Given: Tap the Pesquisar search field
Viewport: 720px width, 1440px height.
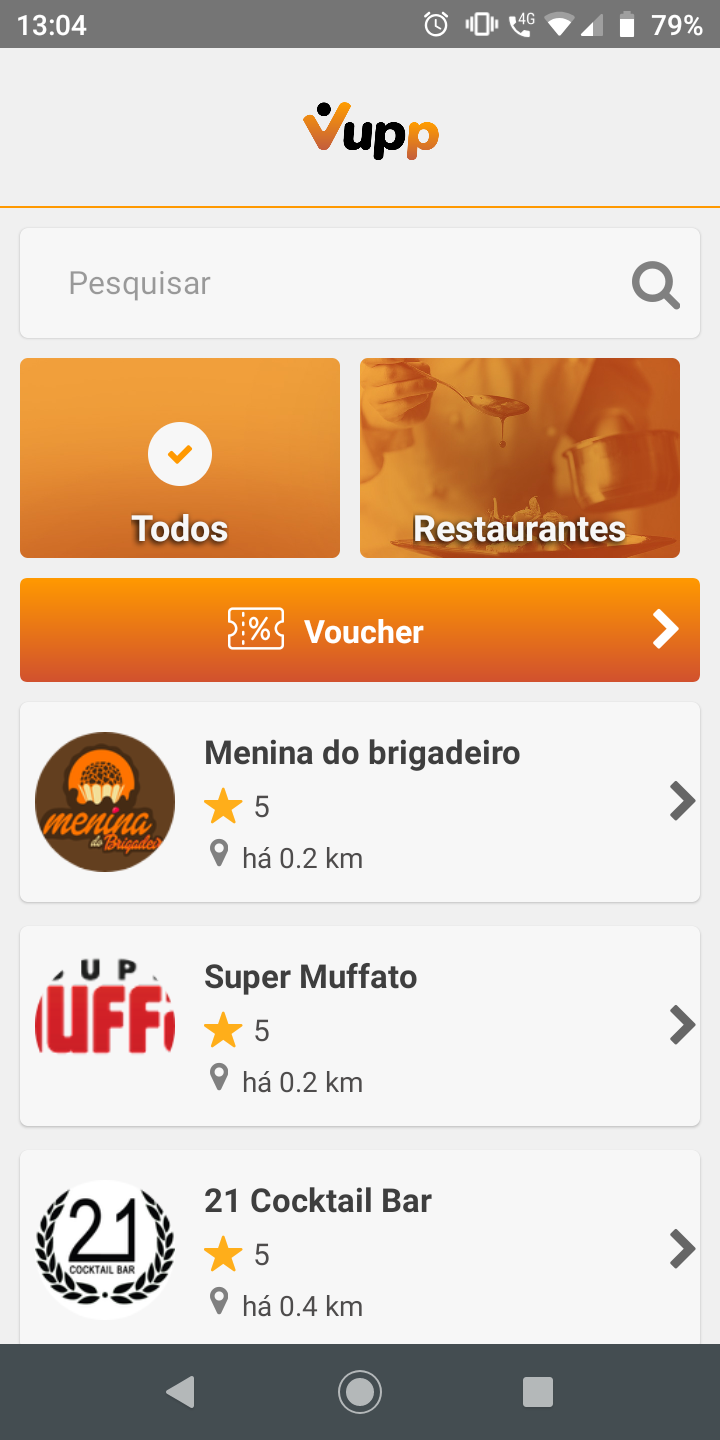Looking at the screenshot, I should tap(300, 283).
